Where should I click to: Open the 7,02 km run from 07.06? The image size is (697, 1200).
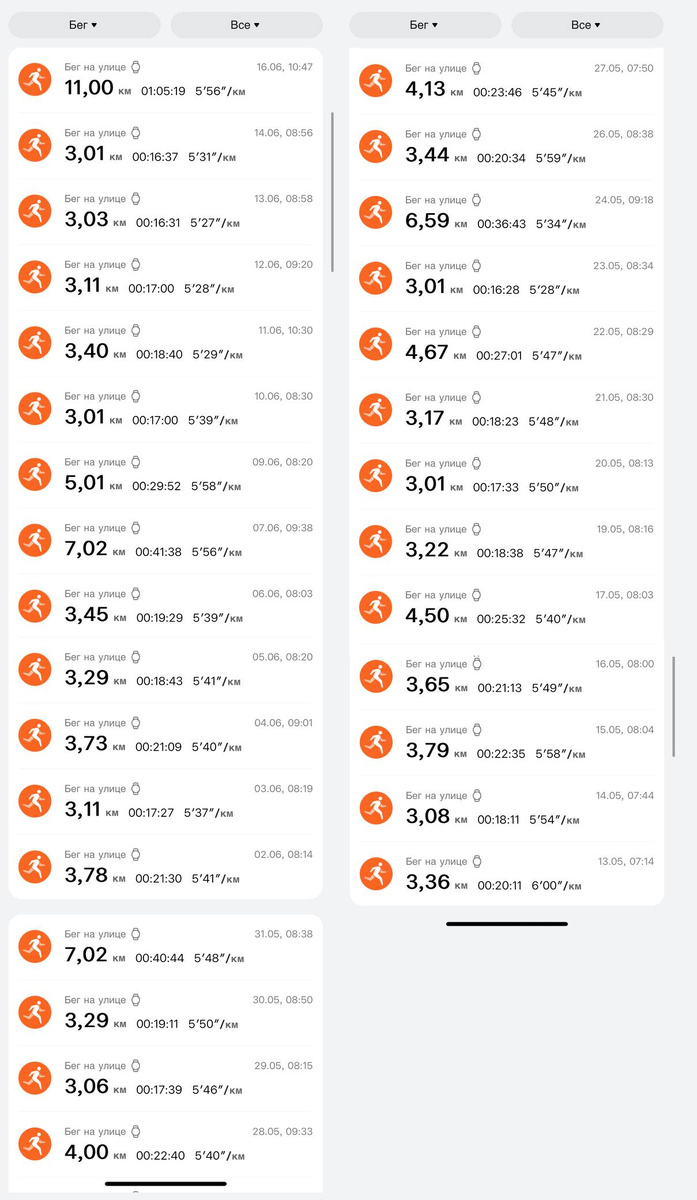pyautogui.click(x=165, y=540)
